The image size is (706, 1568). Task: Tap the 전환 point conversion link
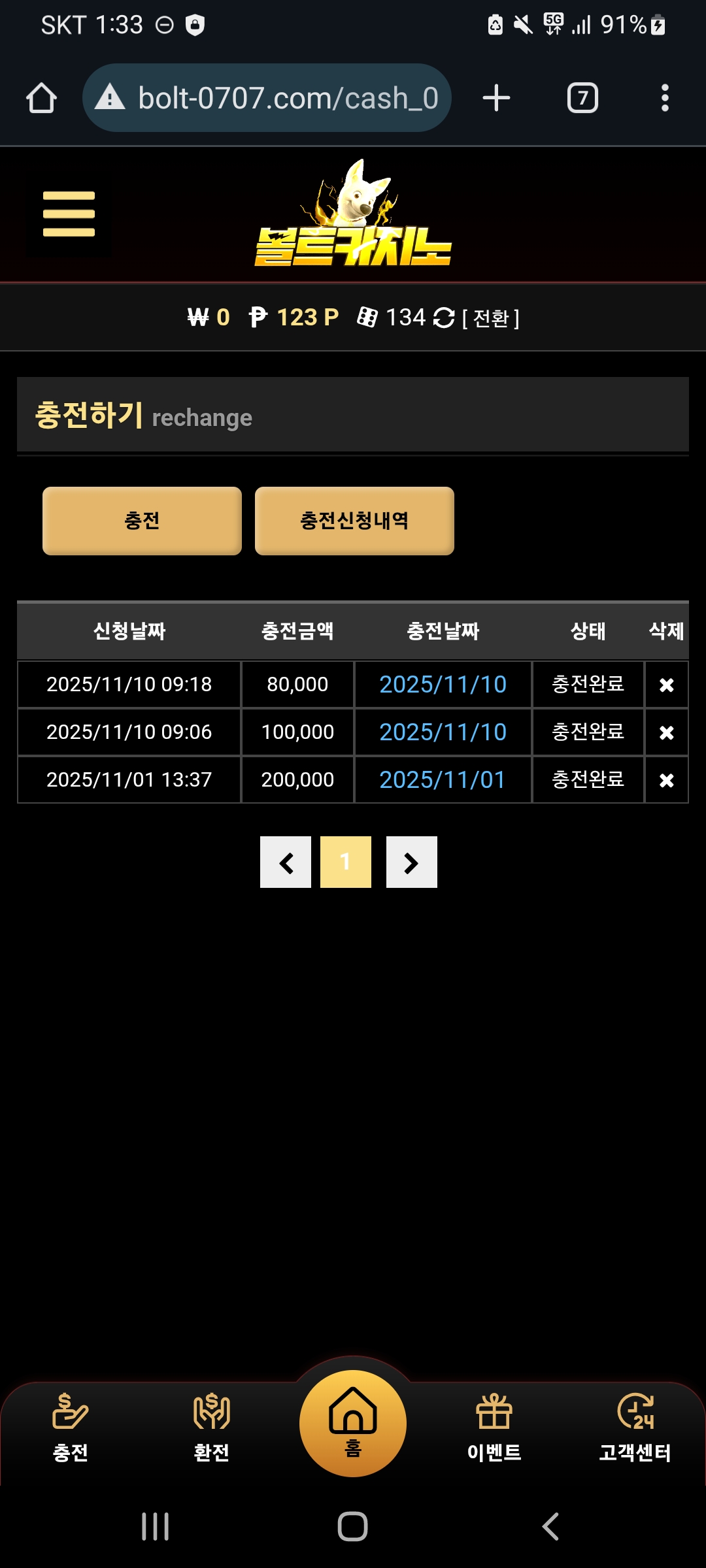pyautogui.click(x=490, y=319)
